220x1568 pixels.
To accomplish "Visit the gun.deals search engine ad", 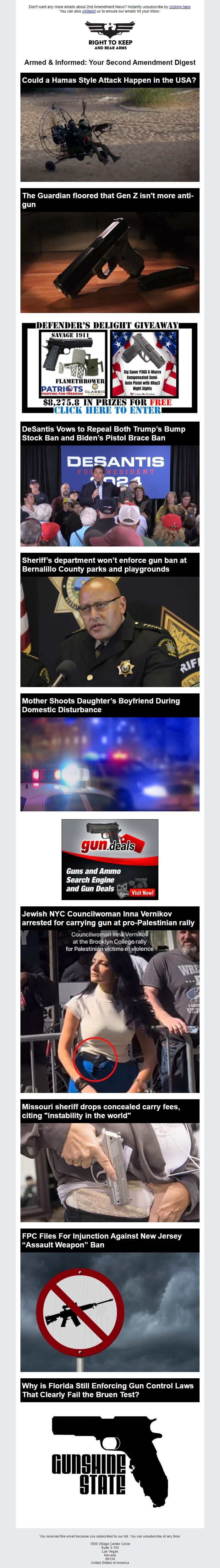I will [110, 859].
